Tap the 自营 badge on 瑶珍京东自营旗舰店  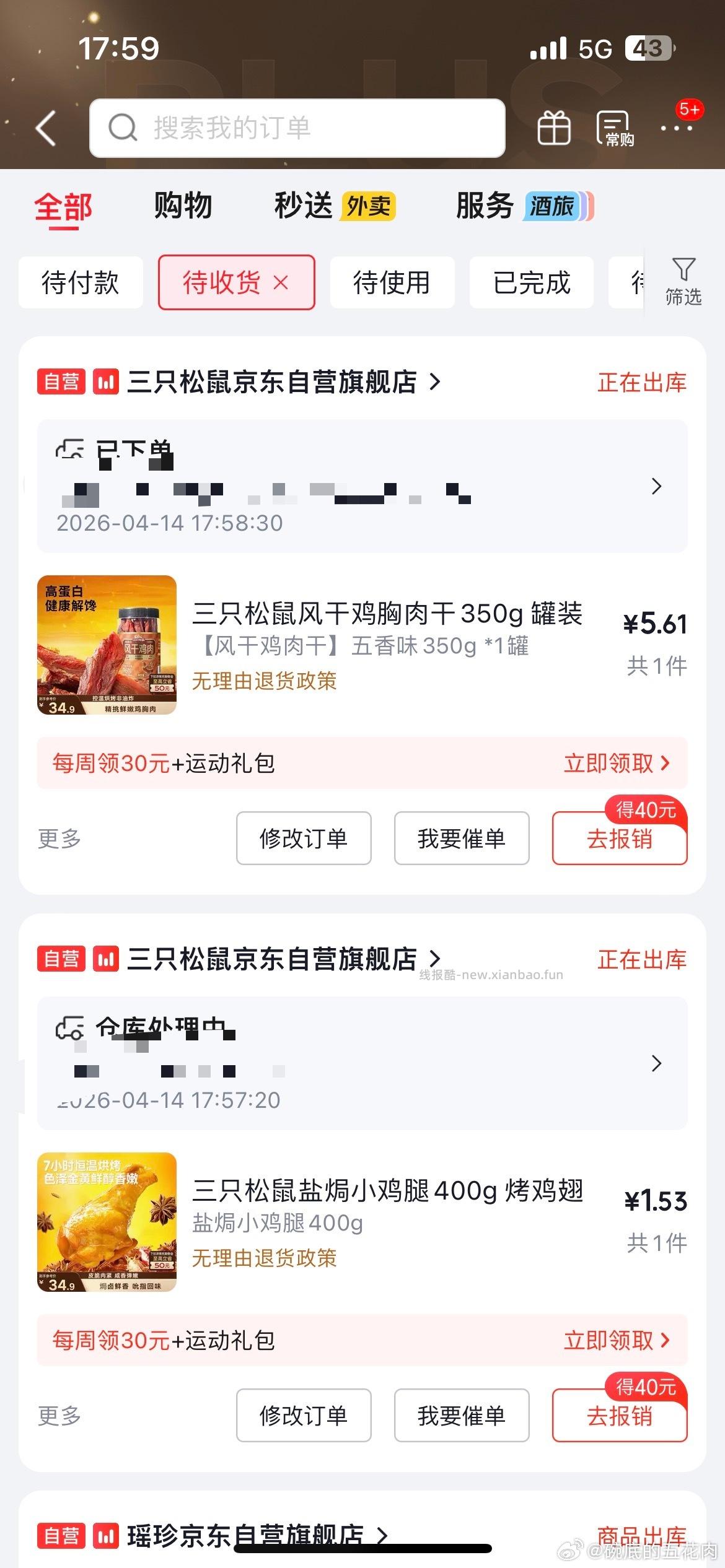pos(61,1535)
